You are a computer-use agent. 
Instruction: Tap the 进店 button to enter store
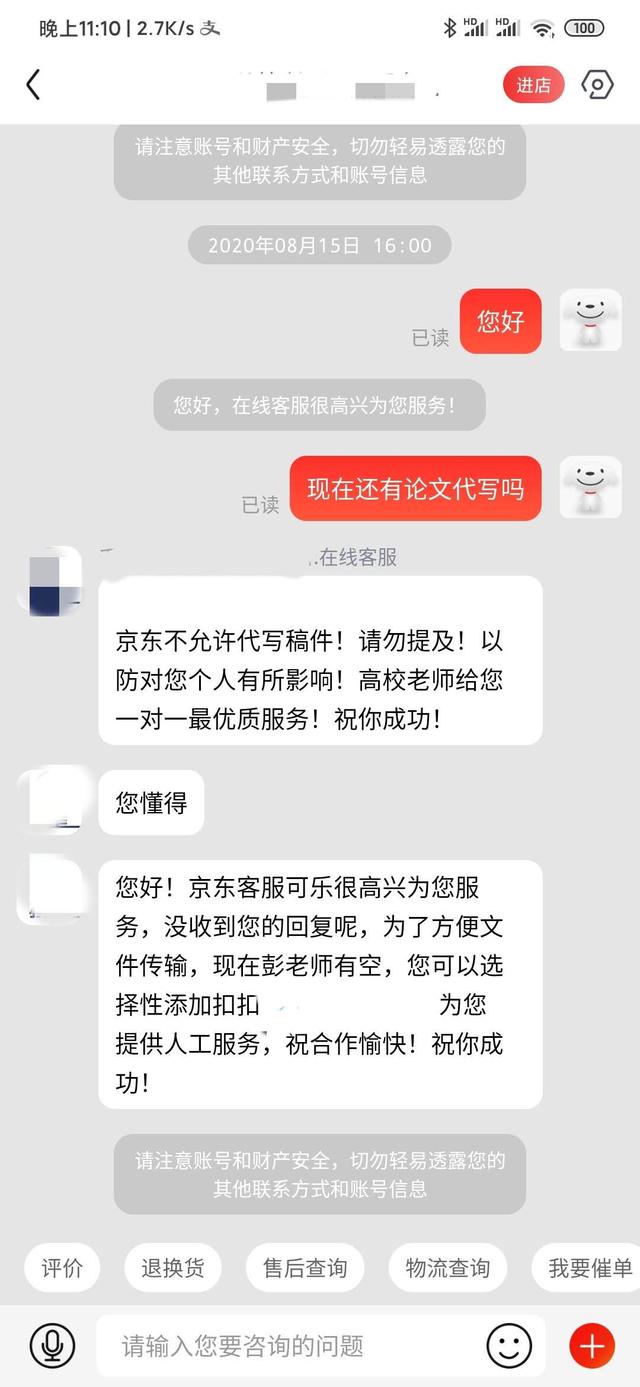[x=533, y=85]
